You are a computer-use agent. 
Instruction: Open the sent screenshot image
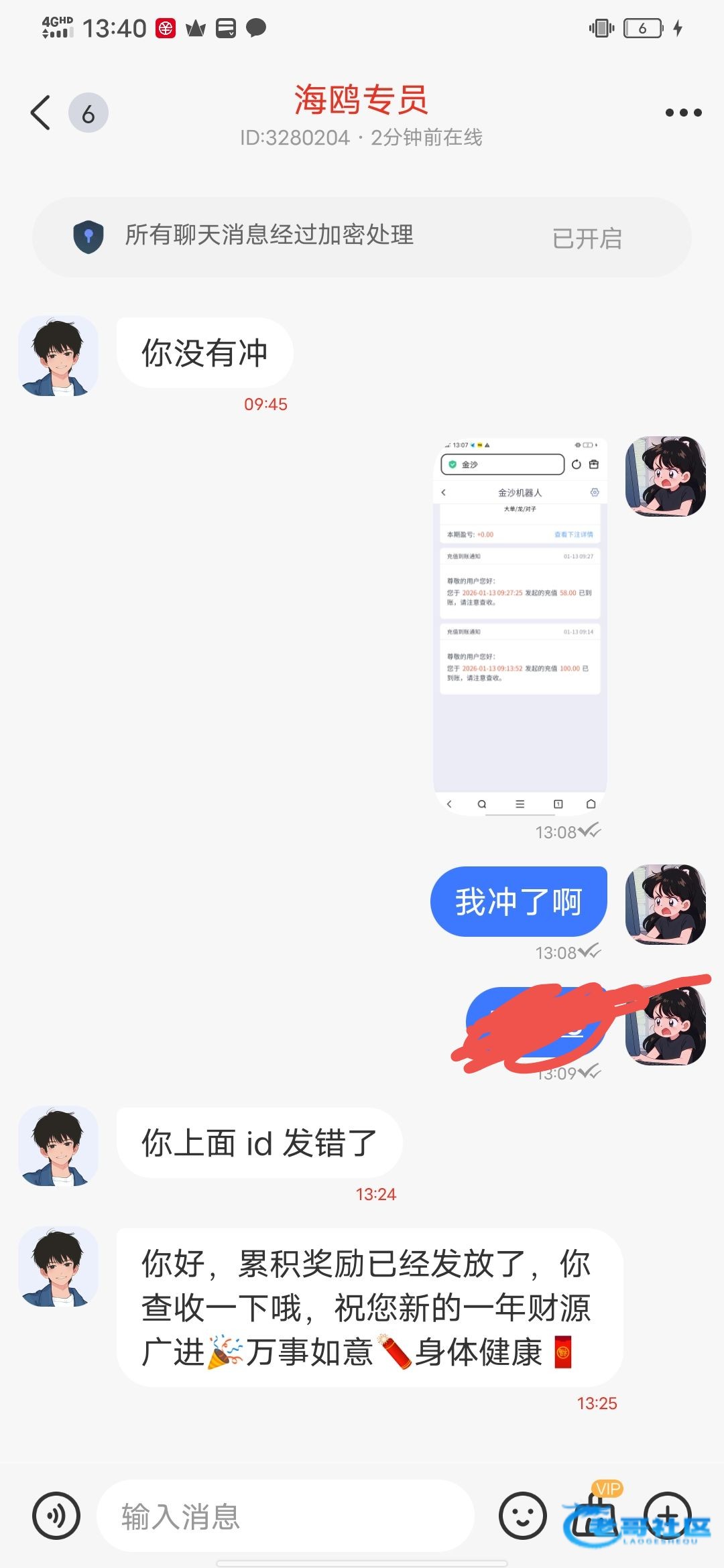click(x=520, y=626)
